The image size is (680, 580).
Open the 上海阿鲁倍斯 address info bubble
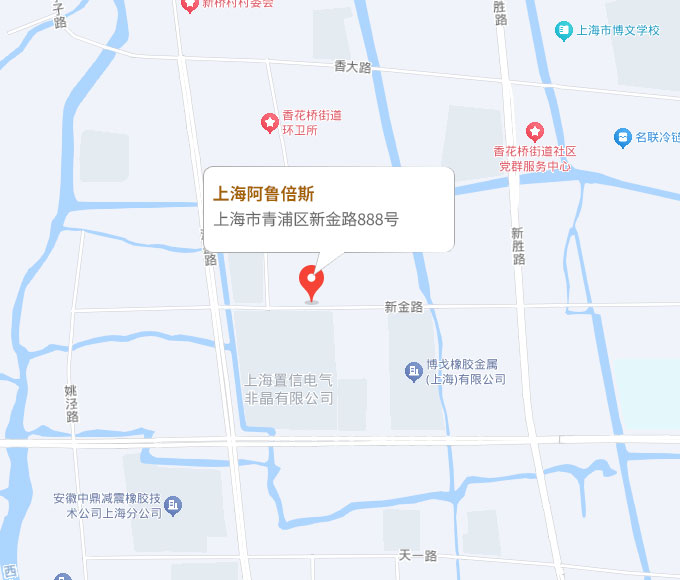[x=329, y=207]
